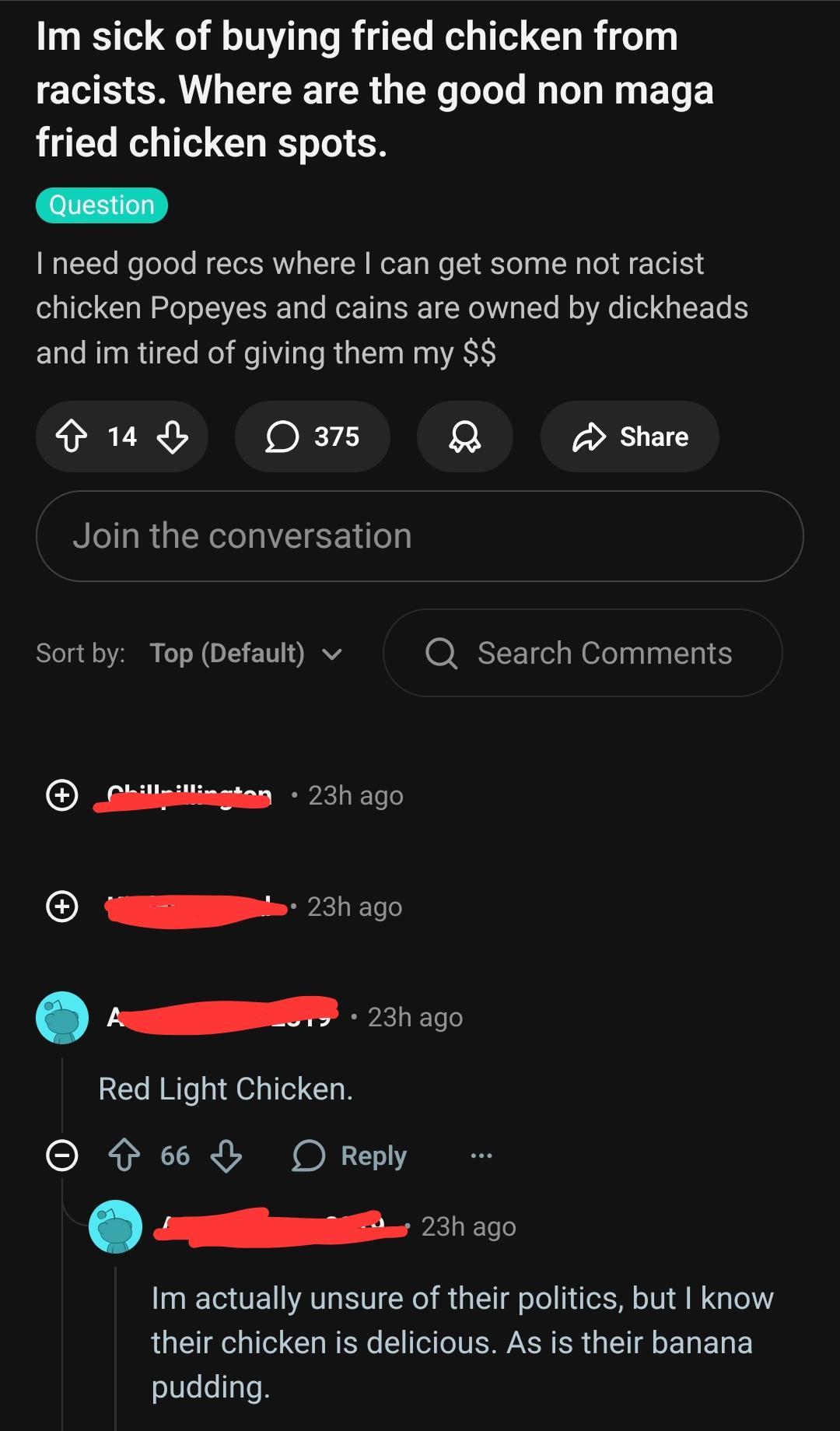Tap Join the conversation field

click(419, 536)
